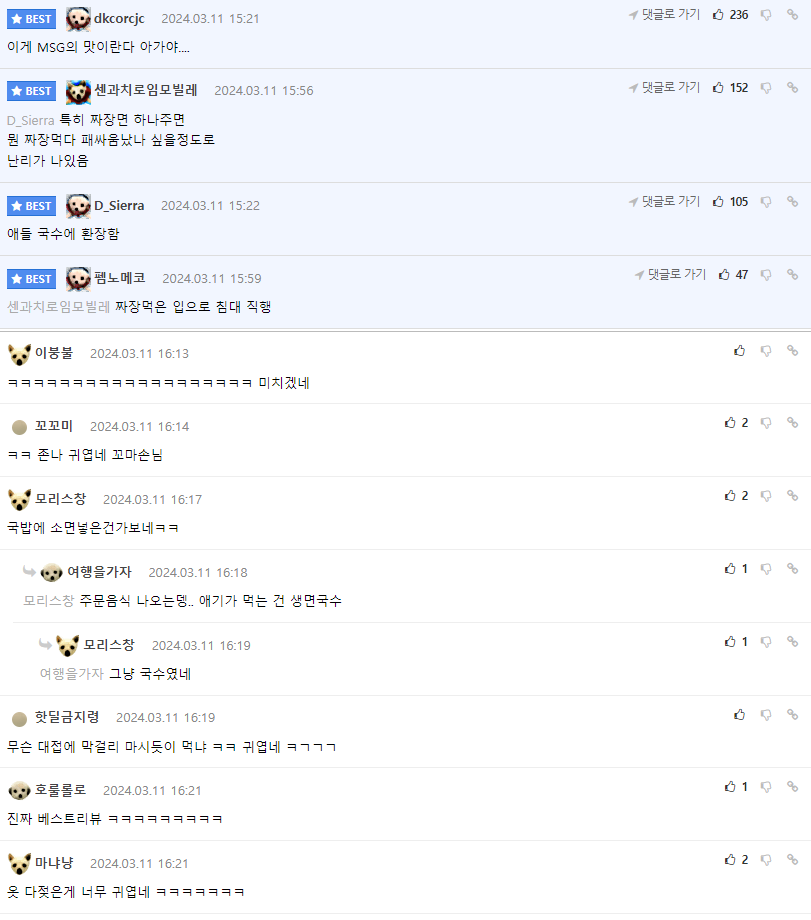The image size is (811, 920).
Task: Open 여행을가자's user profile
Action: (99, 572)
